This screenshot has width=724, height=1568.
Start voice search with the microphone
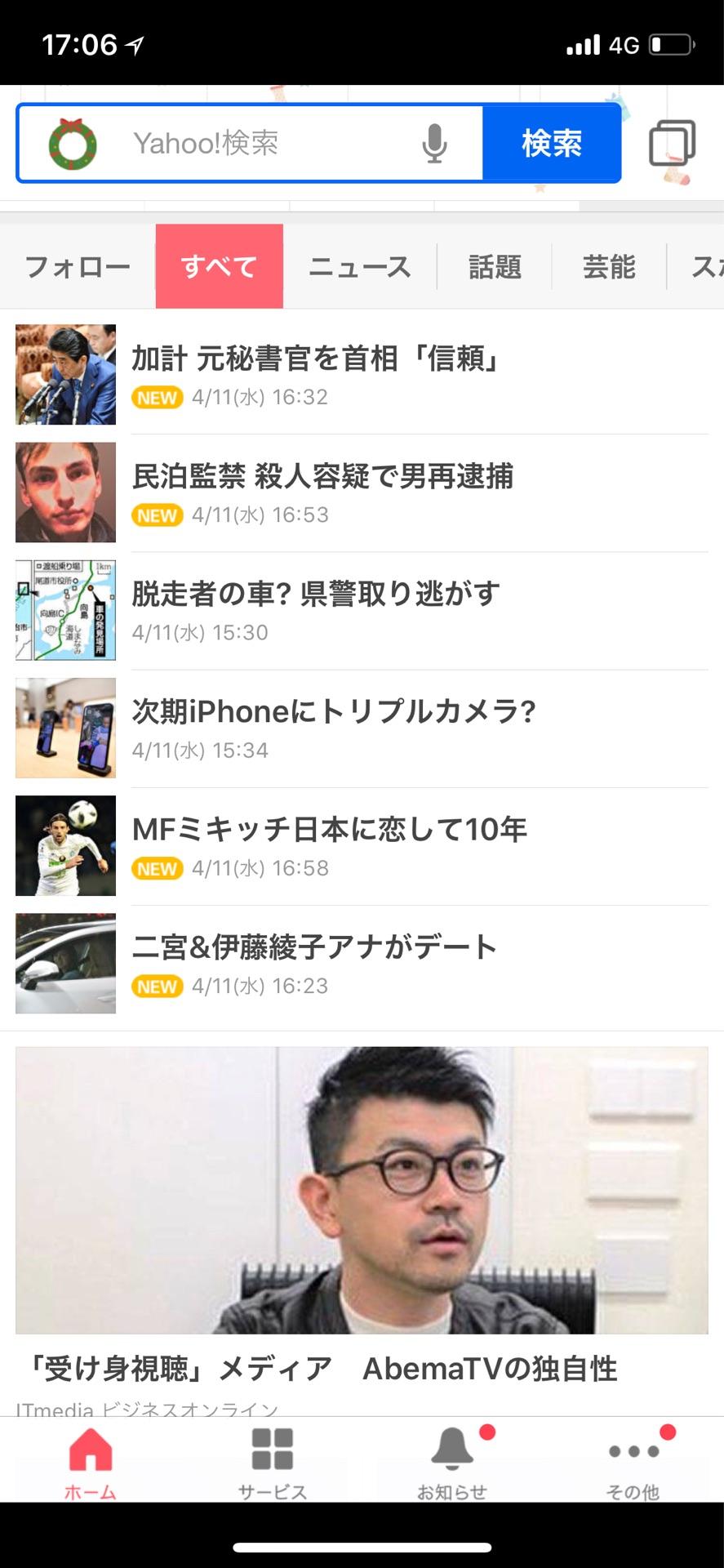coord(434,144)
